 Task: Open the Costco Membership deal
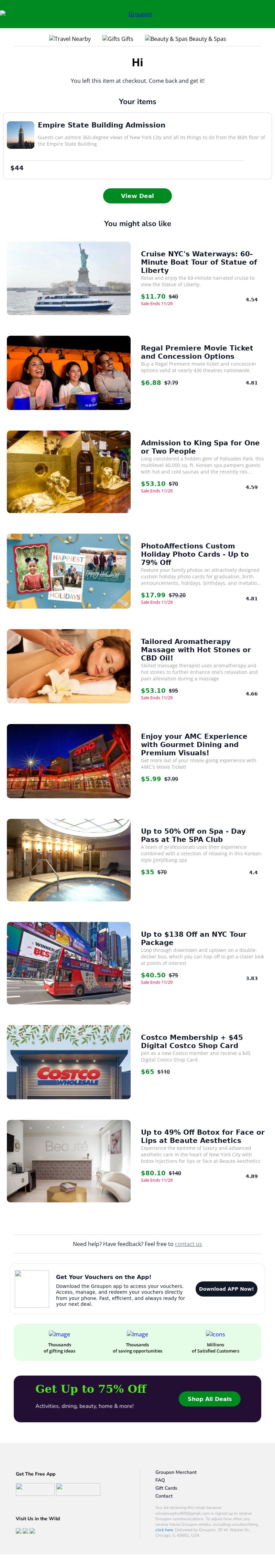coord(192,1041)
